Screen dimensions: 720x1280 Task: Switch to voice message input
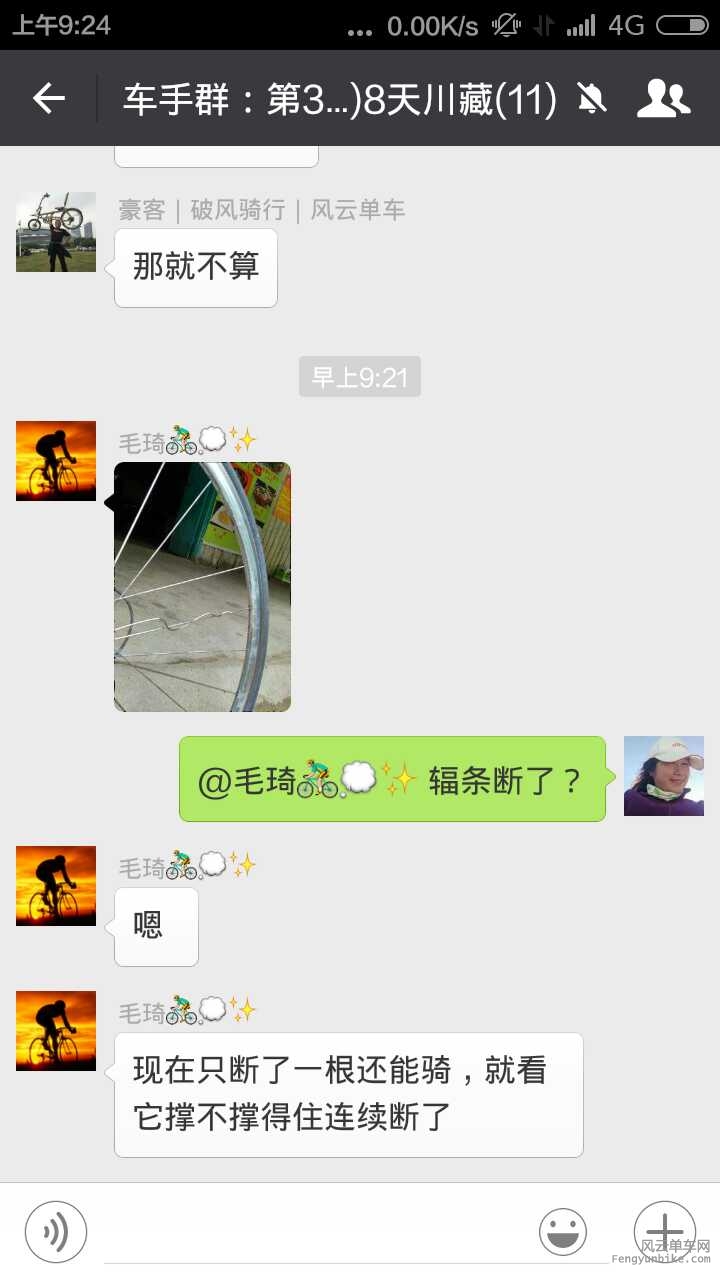click(x=56, y=1231)
